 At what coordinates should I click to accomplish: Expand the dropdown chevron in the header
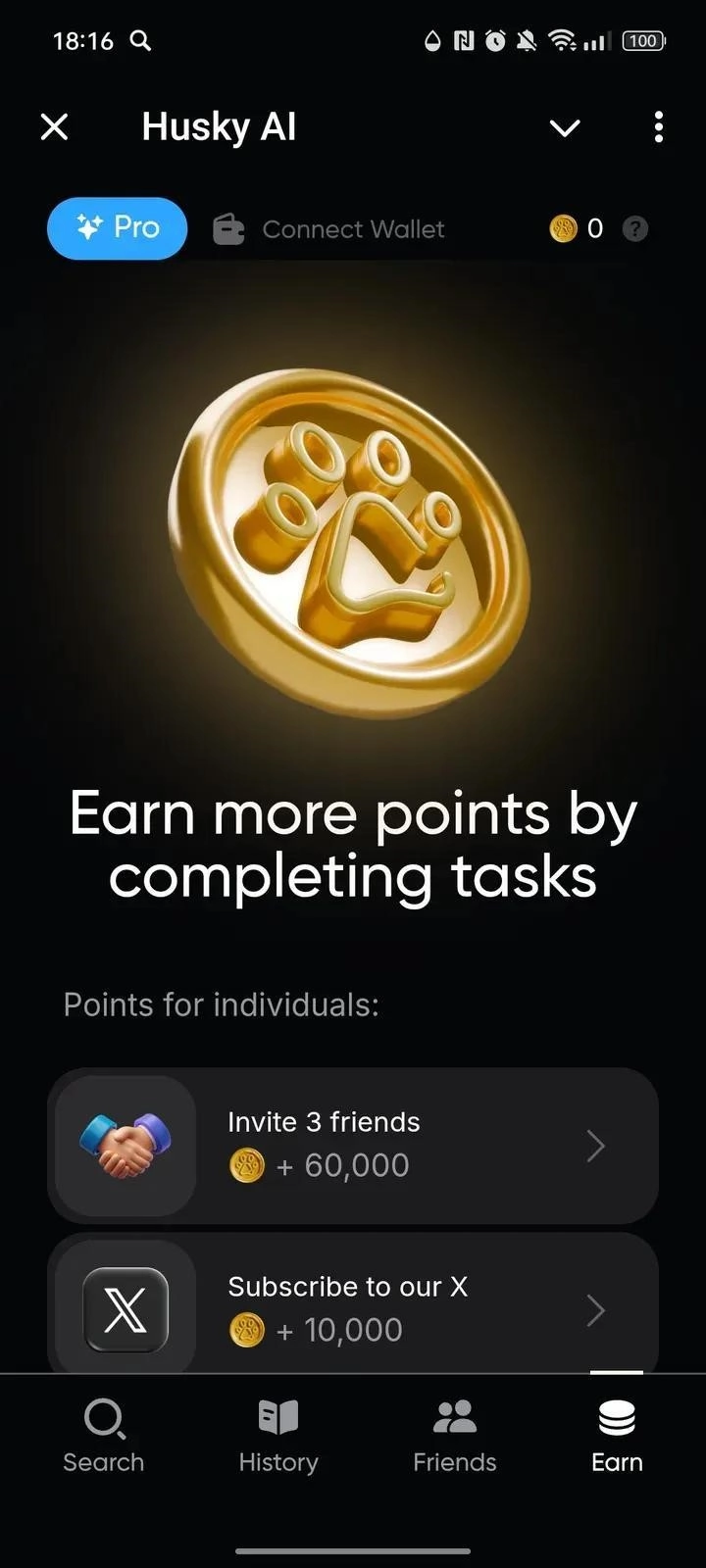[565, 127]
